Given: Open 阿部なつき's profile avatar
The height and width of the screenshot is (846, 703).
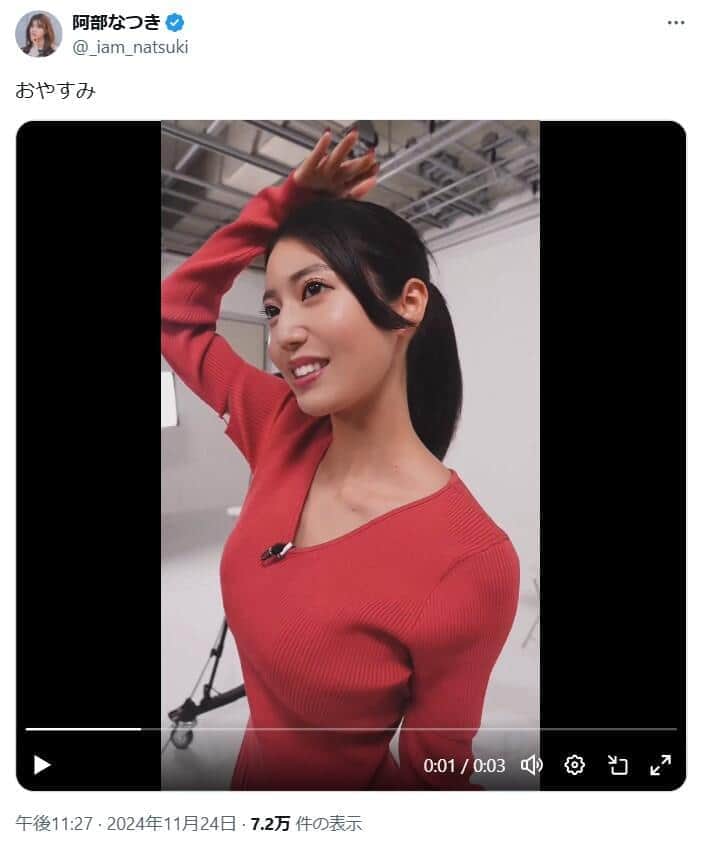Looking at the screenshot, I should coord(38,34).
